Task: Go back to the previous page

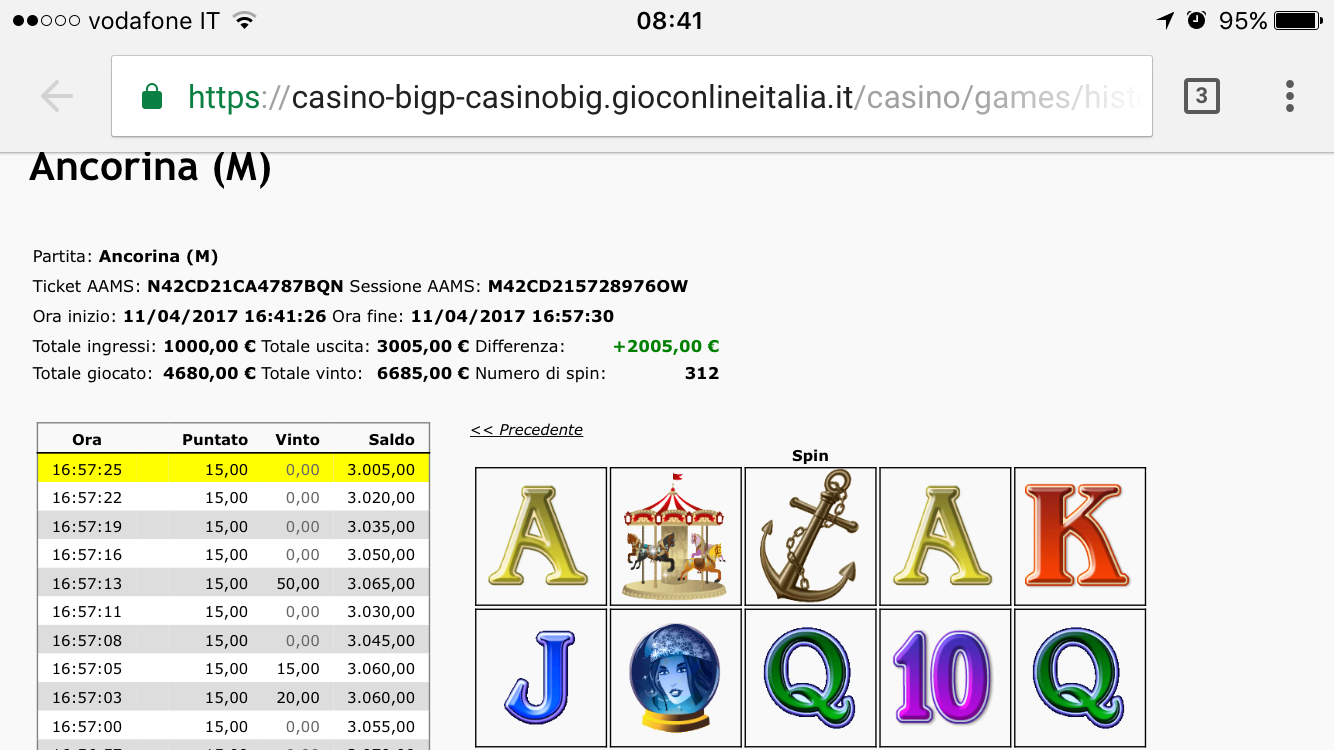Action: 57,96
